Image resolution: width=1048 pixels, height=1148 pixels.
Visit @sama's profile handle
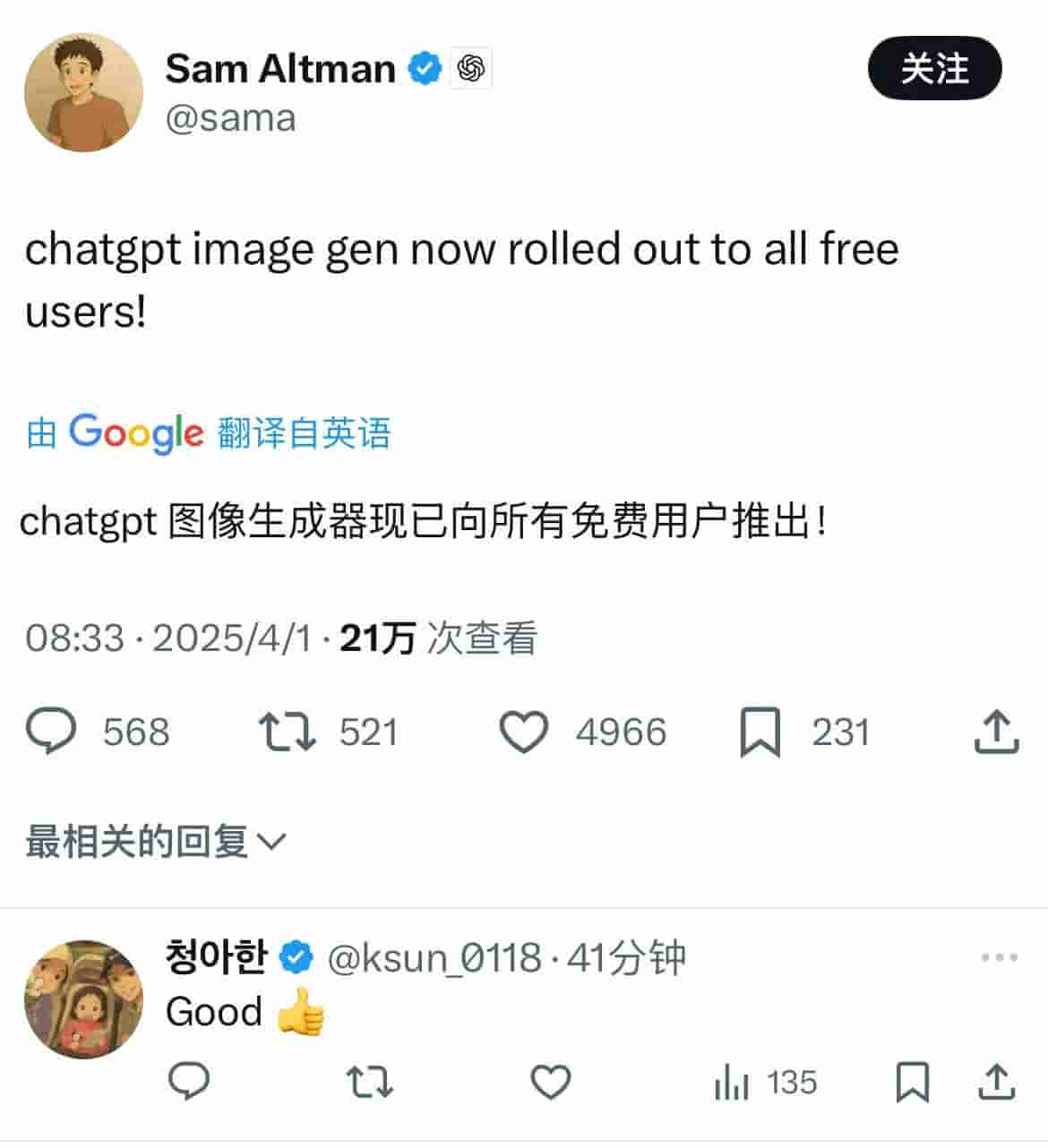230,117
